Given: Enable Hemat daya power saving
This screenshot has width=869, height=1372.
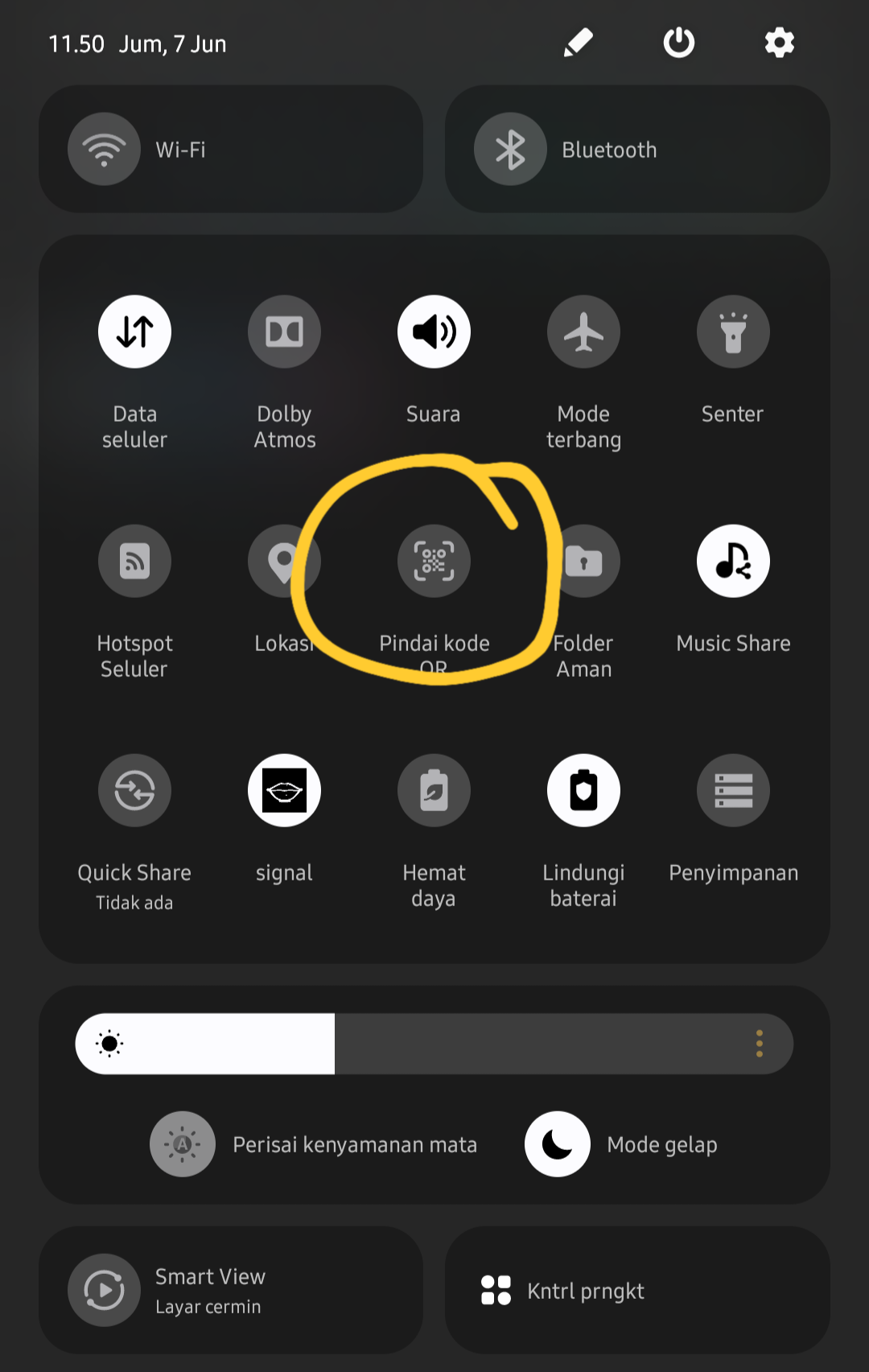Looking at the screenshot, I should click(x=434, y=790).
